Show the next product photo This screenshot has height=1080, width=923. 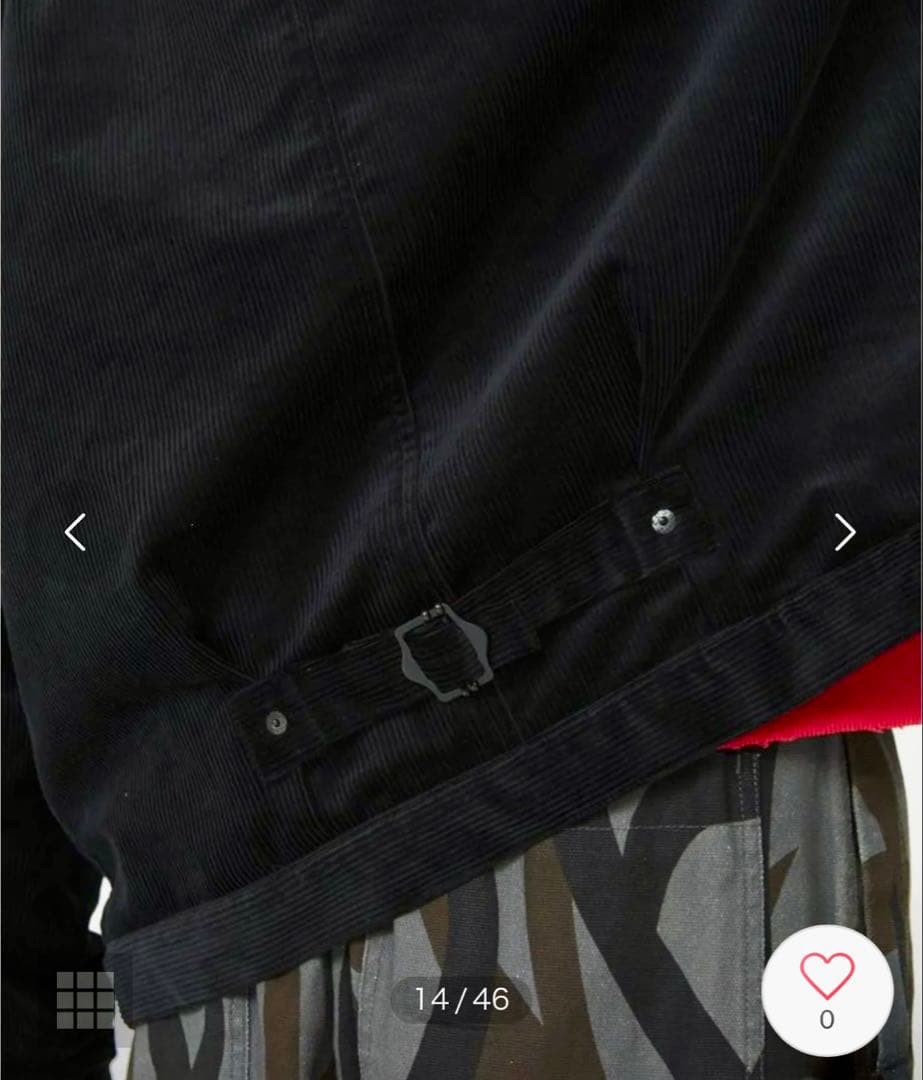(845, 532)
